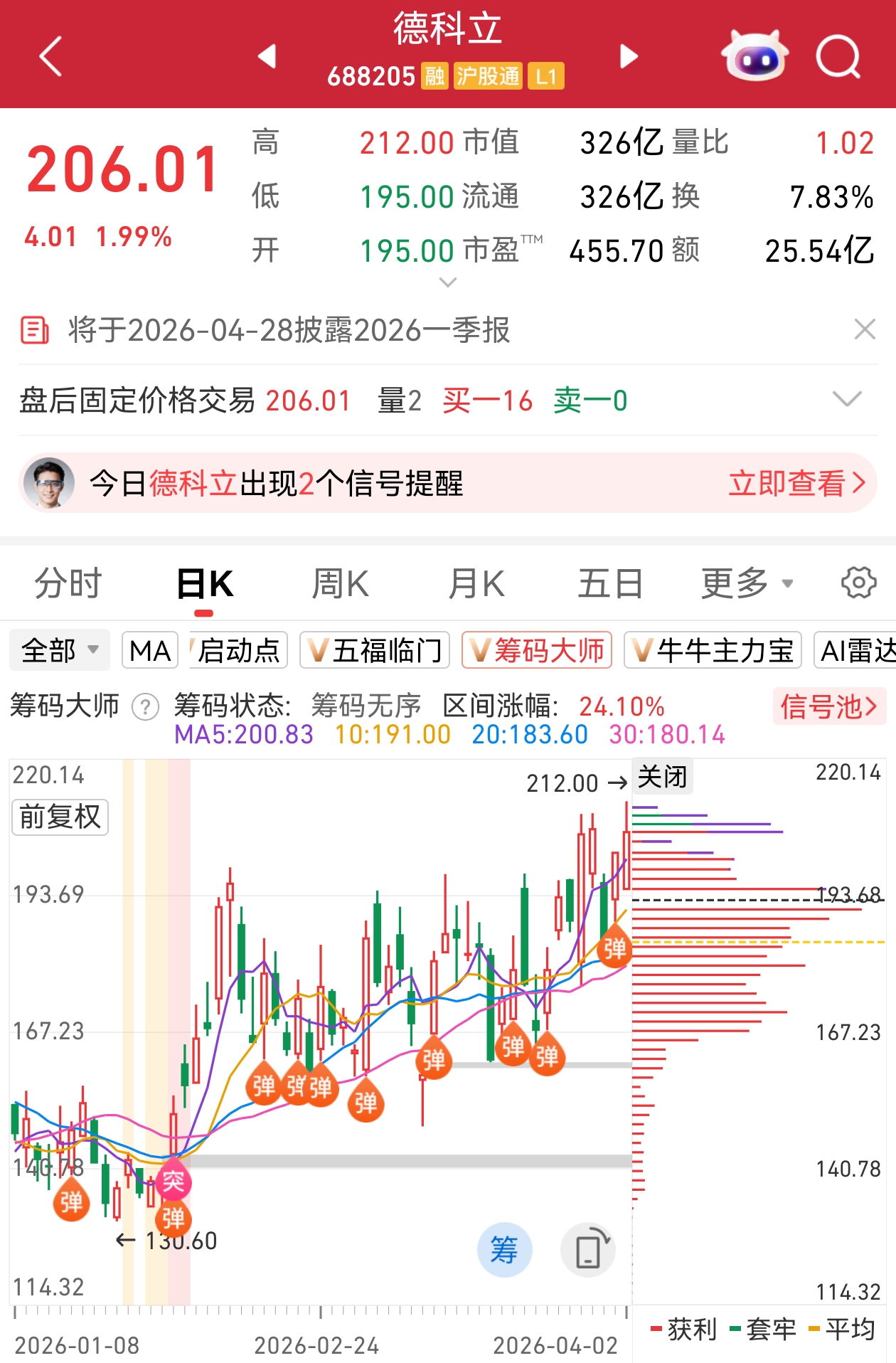Select the 五福临门 indicator chip

tap(375, 650)
